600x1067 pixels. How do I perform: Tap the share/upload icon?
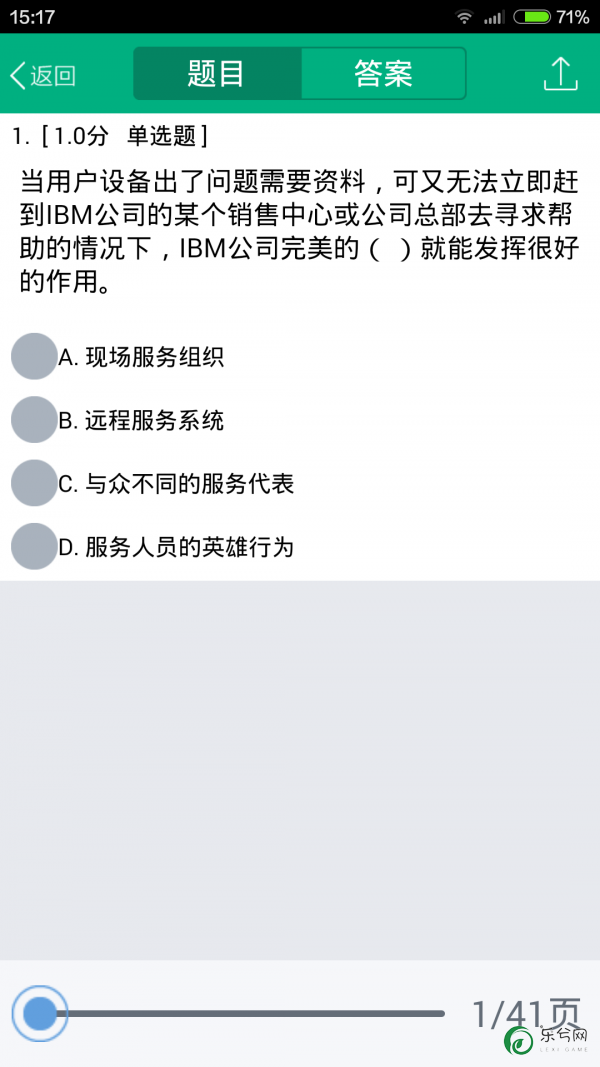[561, 73]
